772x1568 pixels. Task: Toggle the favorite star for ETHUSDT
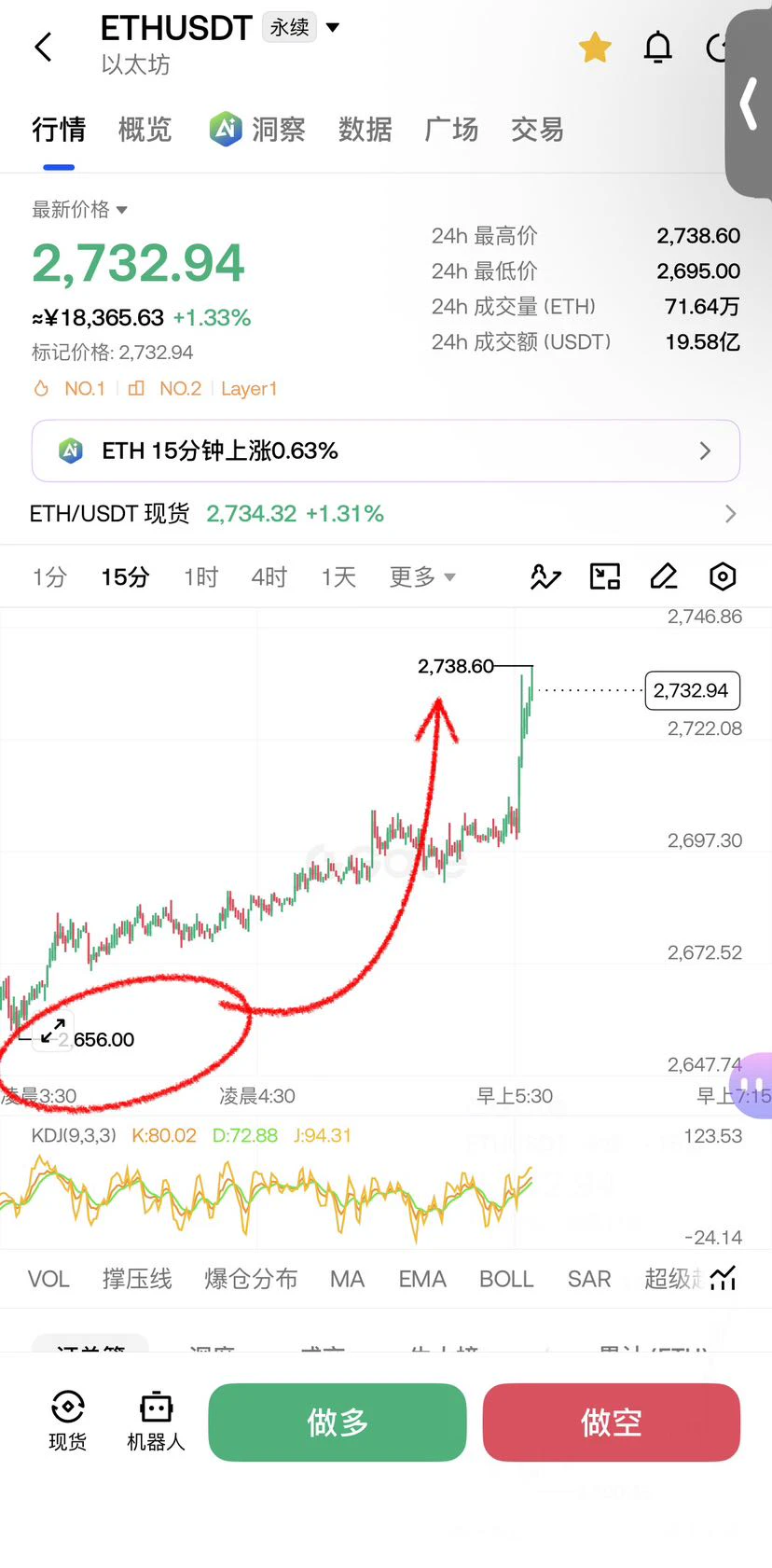pos(595,47)
